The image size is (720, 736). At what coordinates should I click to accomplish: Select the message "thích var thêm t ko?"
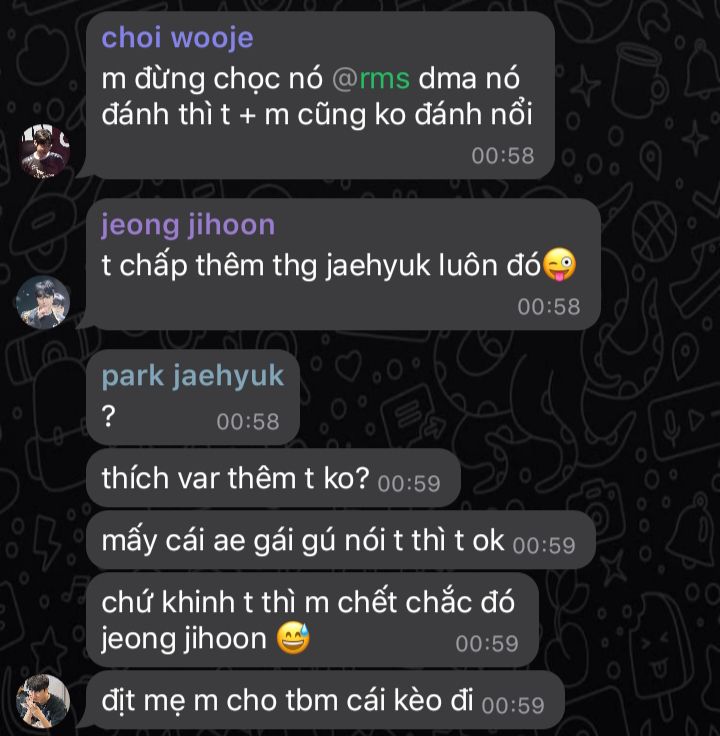(236, 479)
